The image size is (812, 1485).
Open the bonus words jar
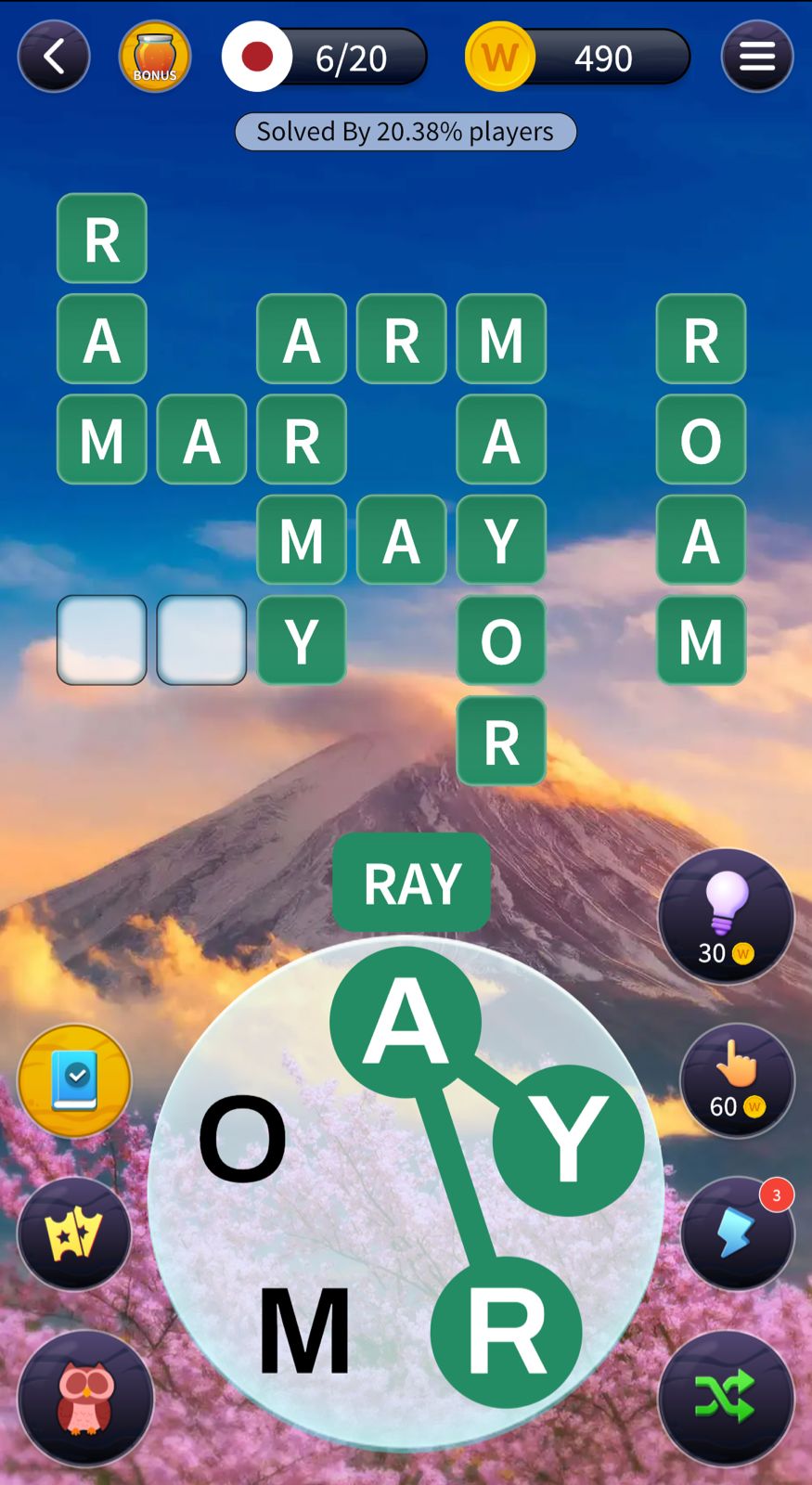154,57
